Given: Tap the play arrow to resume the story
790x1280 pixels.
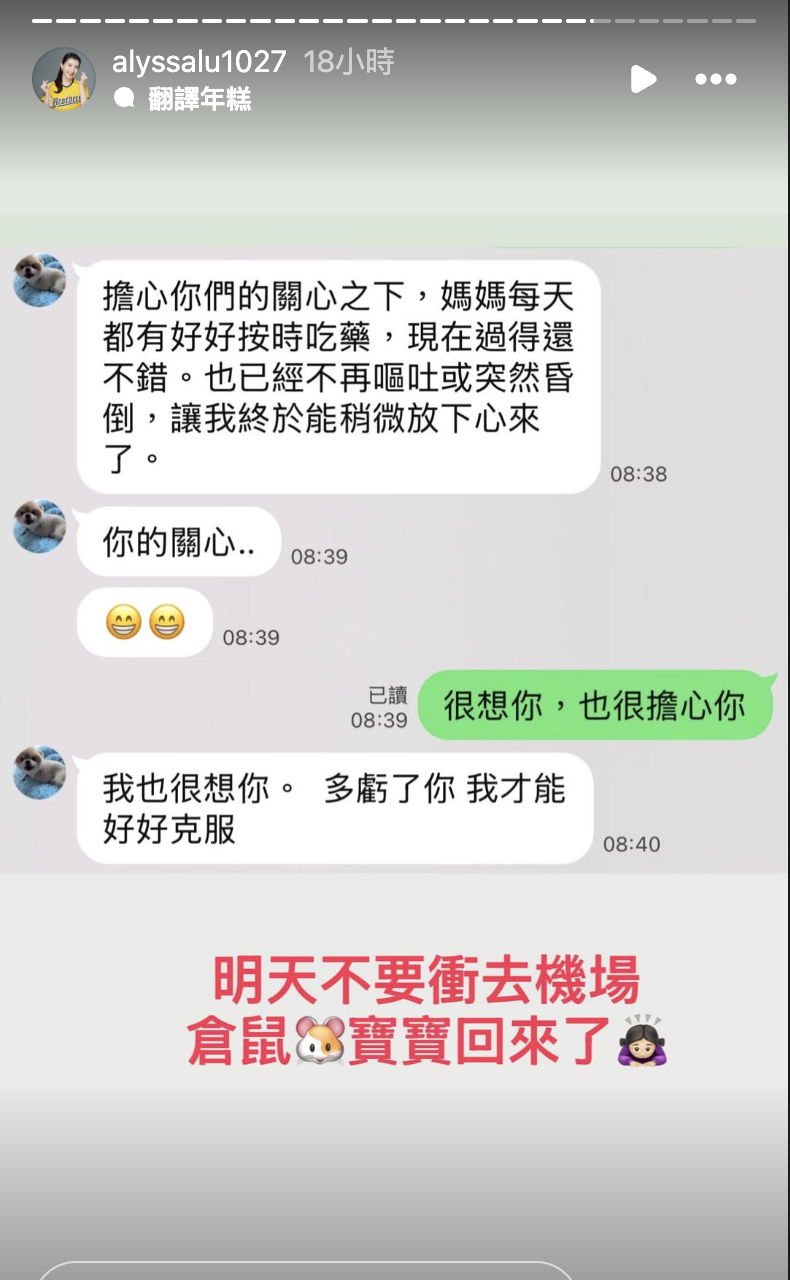Looking at the screenshot, I should [643, 79].
